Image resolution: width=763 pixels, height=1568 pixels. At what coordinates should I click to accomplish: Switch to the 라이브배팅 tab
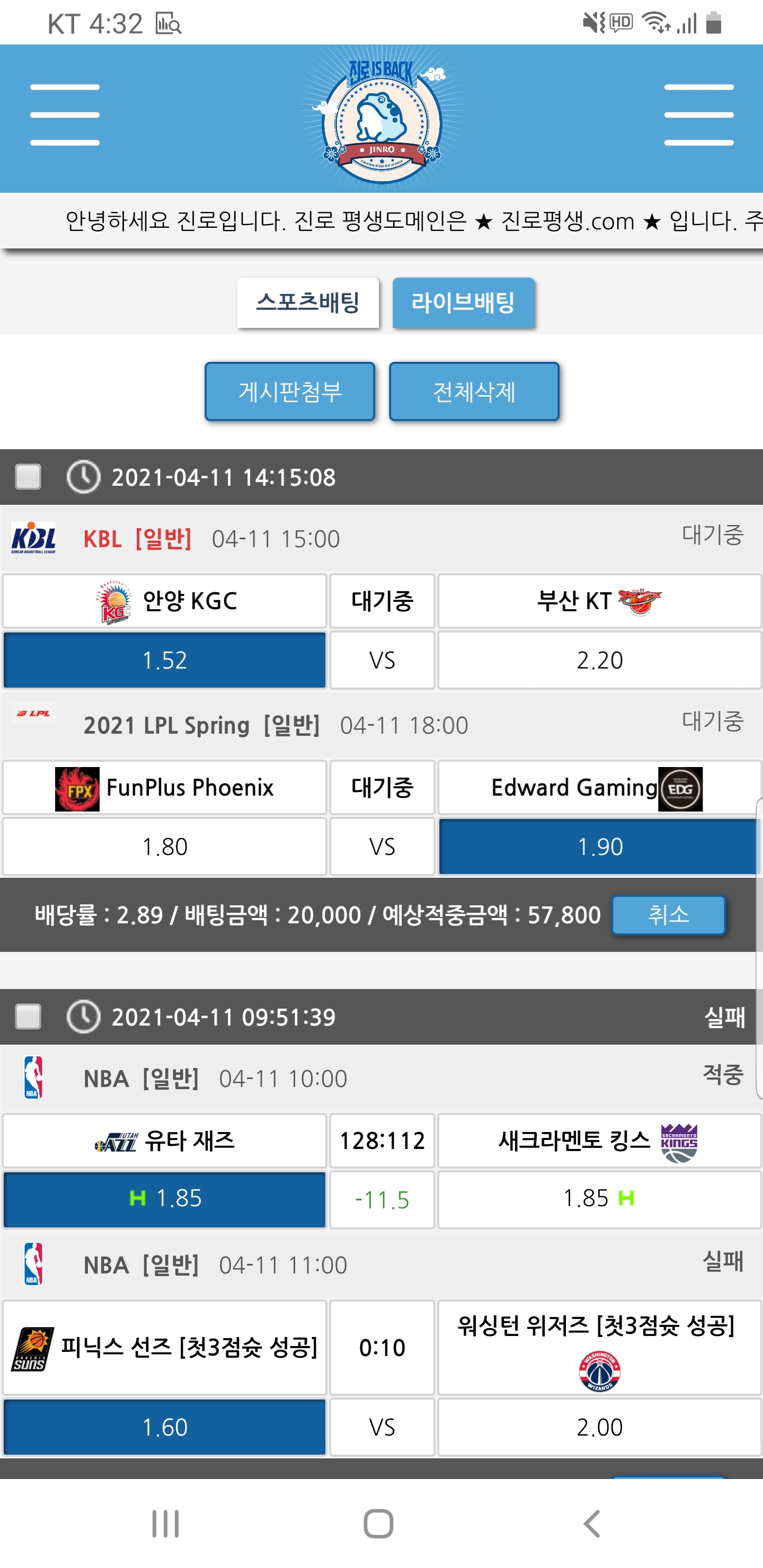click(464, 302)
